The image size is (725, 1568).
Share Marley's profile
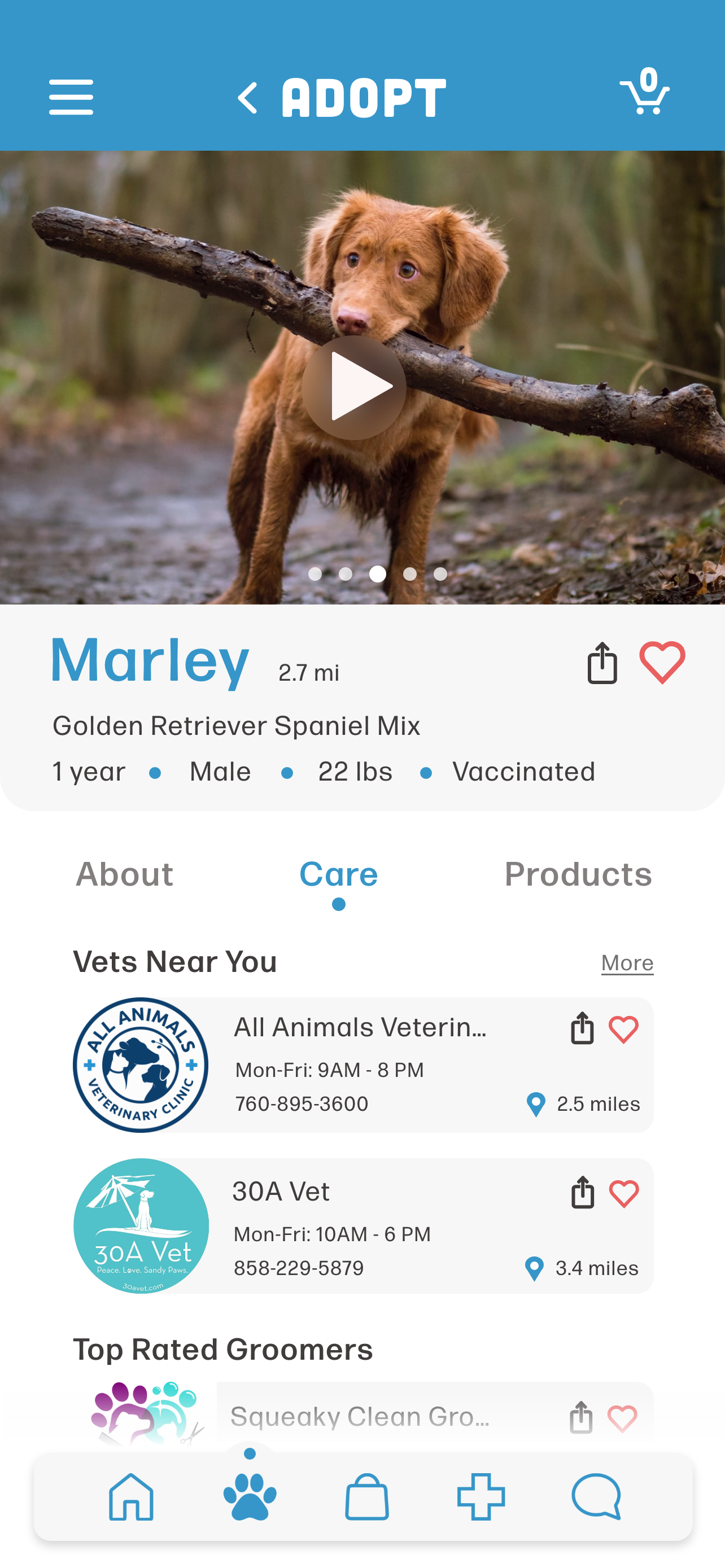tap(602, 663)
